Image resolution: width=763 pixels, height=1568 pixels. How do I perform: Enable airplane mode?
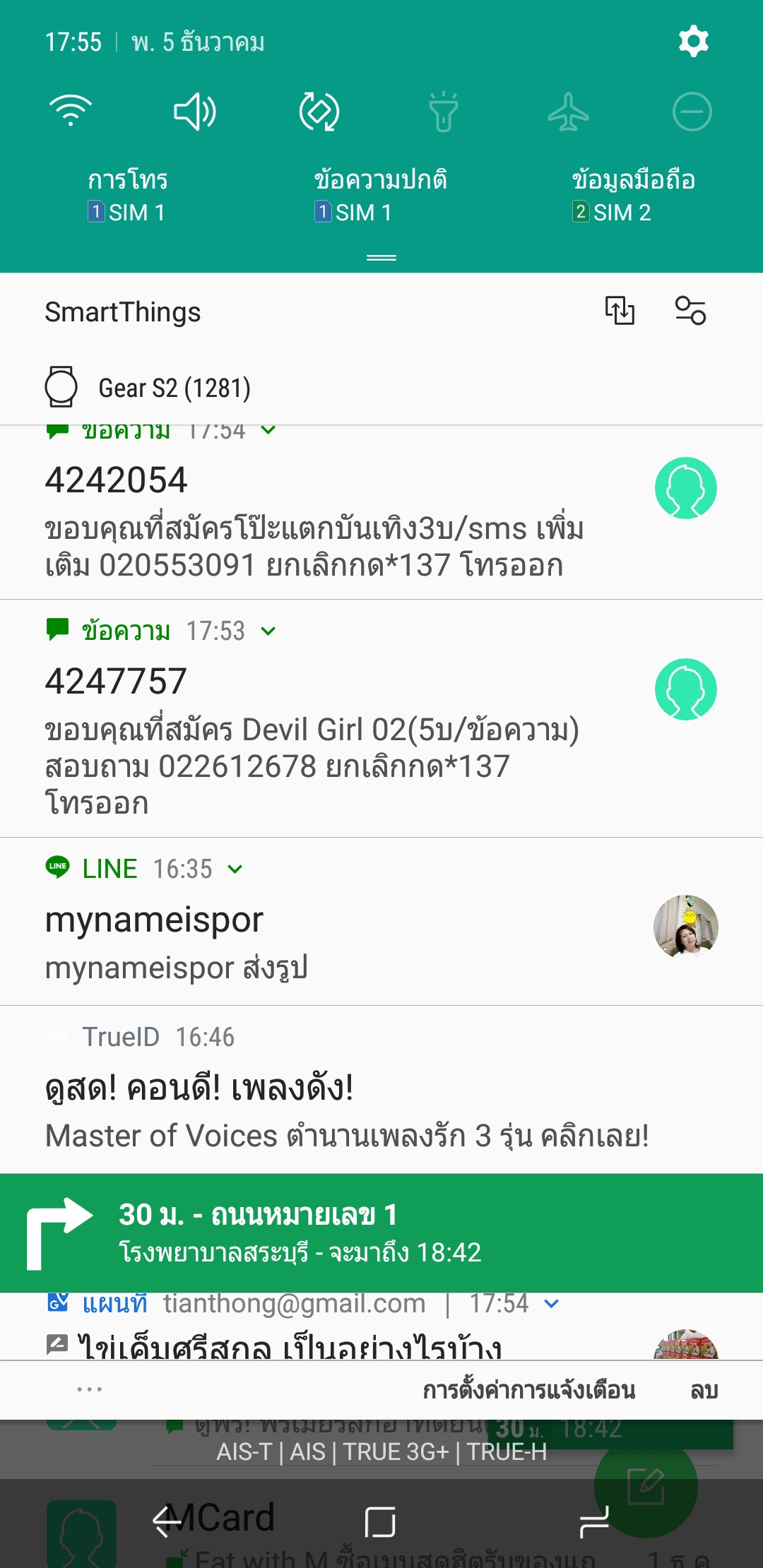point(568,112)
